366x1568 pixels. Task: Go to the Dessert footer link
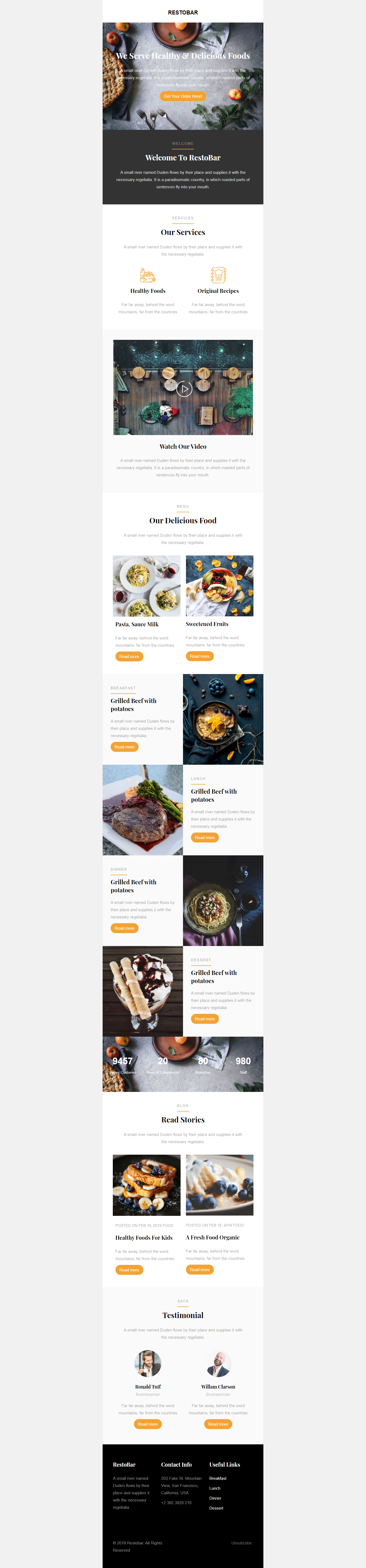(216, 1508)
